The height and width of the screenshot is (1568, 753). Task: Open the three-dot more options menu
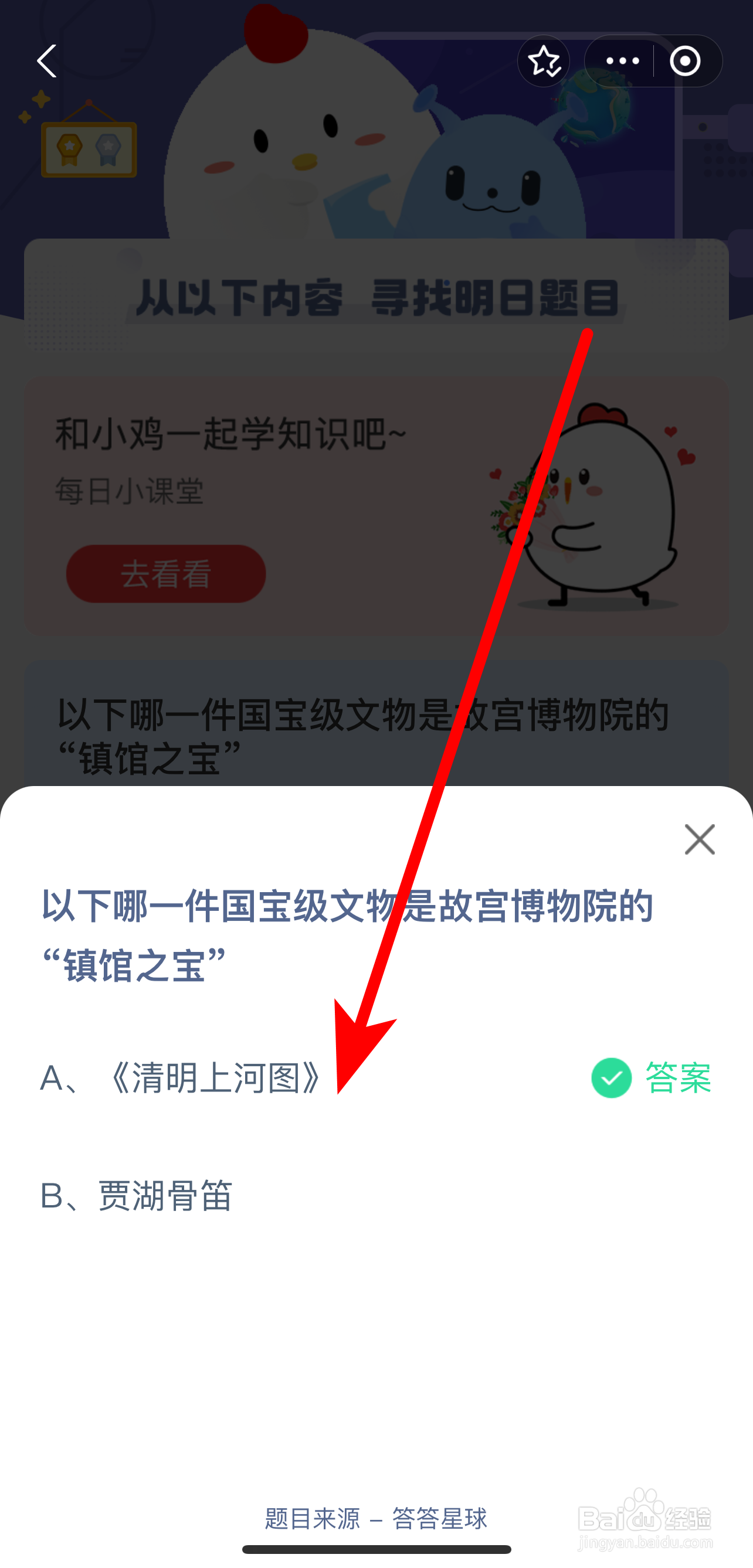click(623, 60)
